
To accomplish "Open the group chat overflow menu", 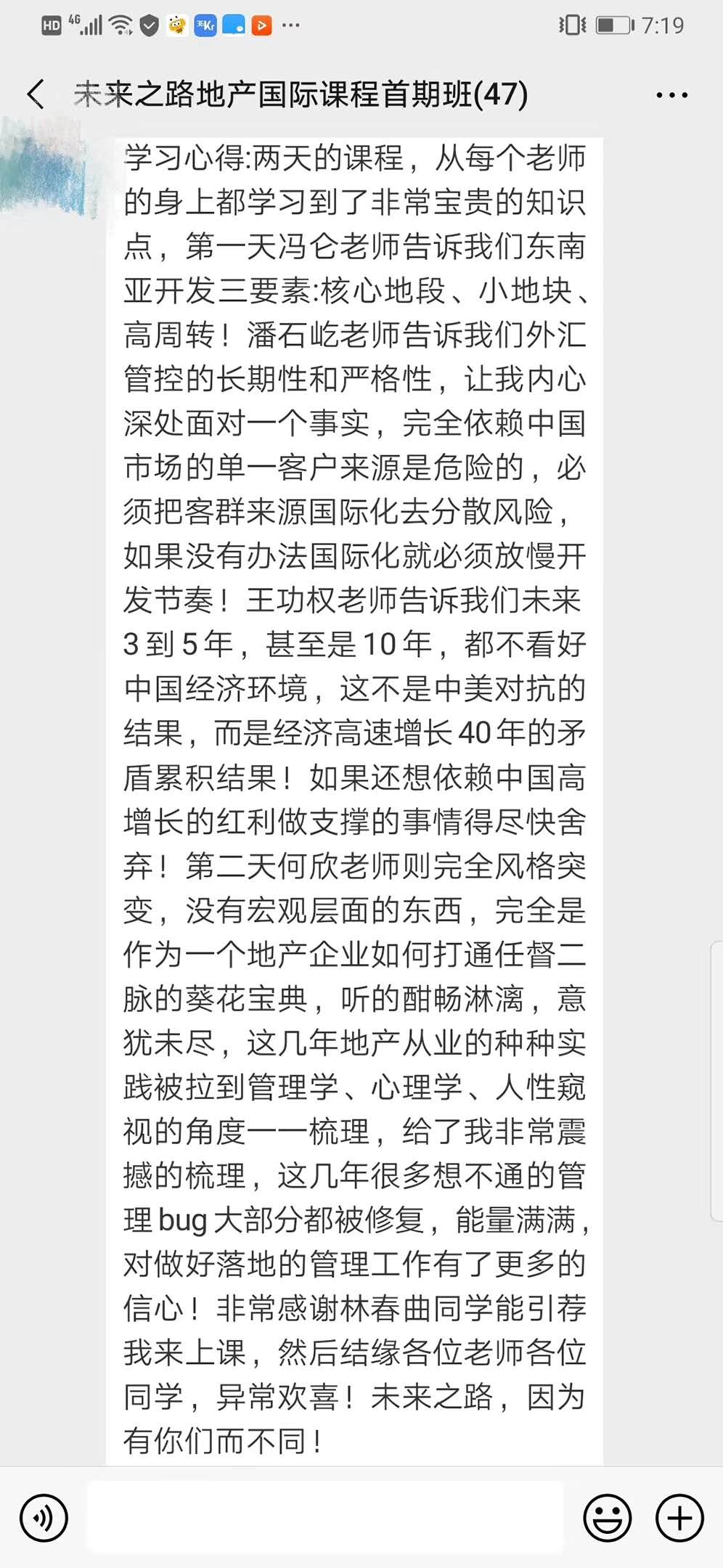I will pyautogui.click(x=671, y=95).
